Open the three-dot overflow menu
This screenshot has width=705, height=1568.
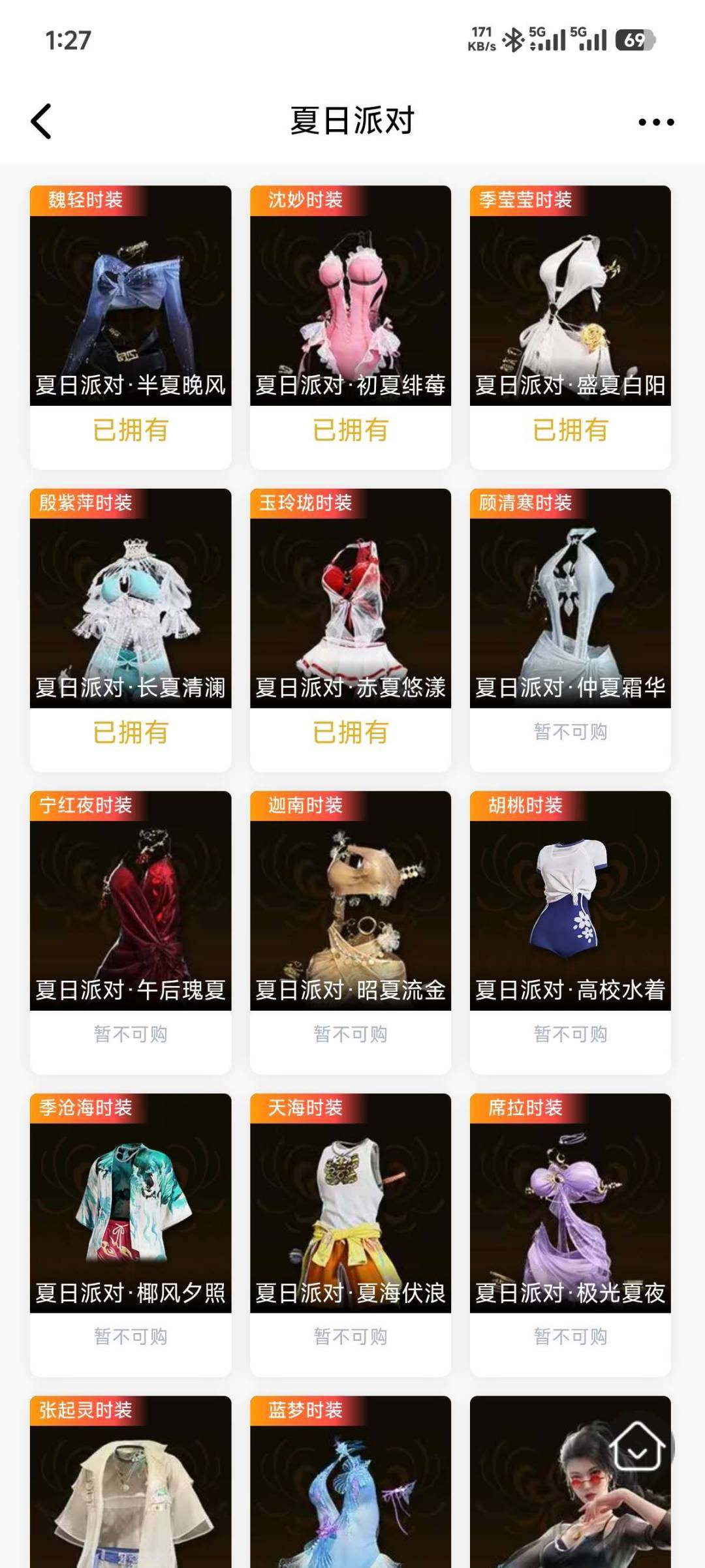[x=656, y=122]
